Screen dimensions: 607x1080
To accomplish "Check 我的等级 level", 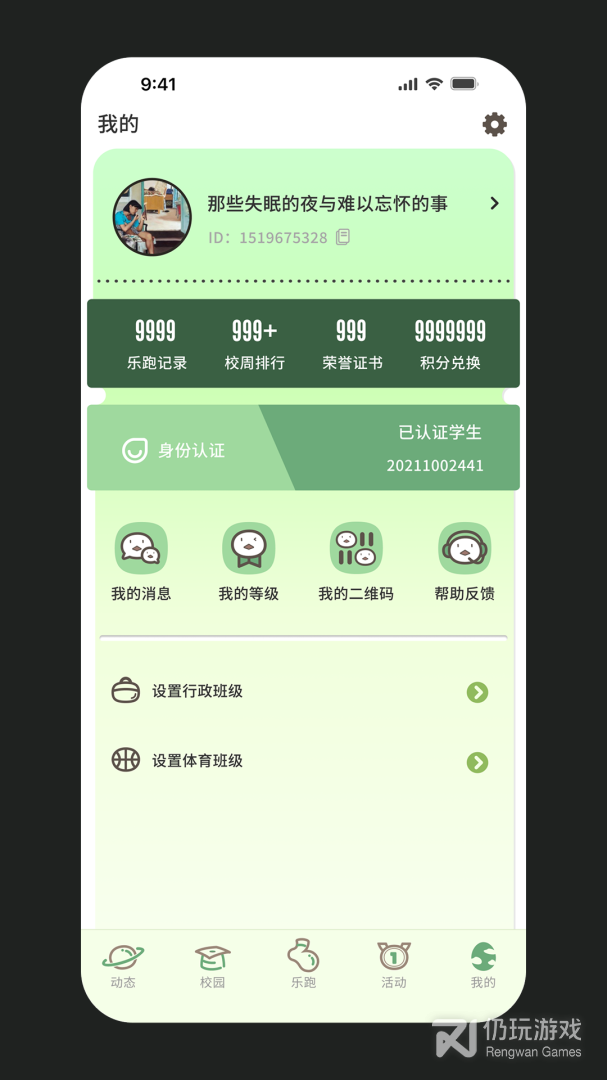I will tap(248, 562).
